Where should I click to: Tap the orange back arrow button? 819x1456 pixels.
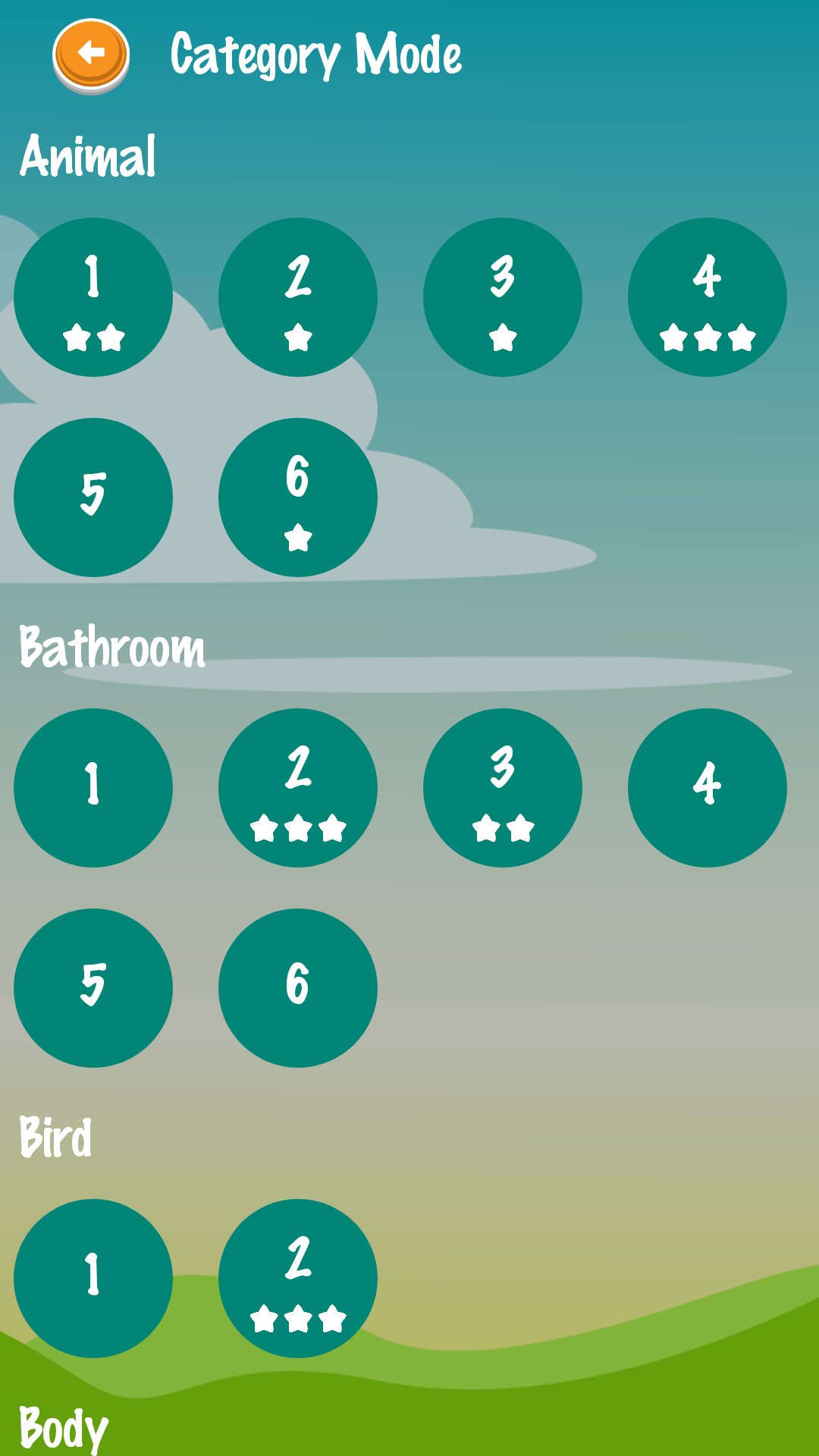click(91, 55)
